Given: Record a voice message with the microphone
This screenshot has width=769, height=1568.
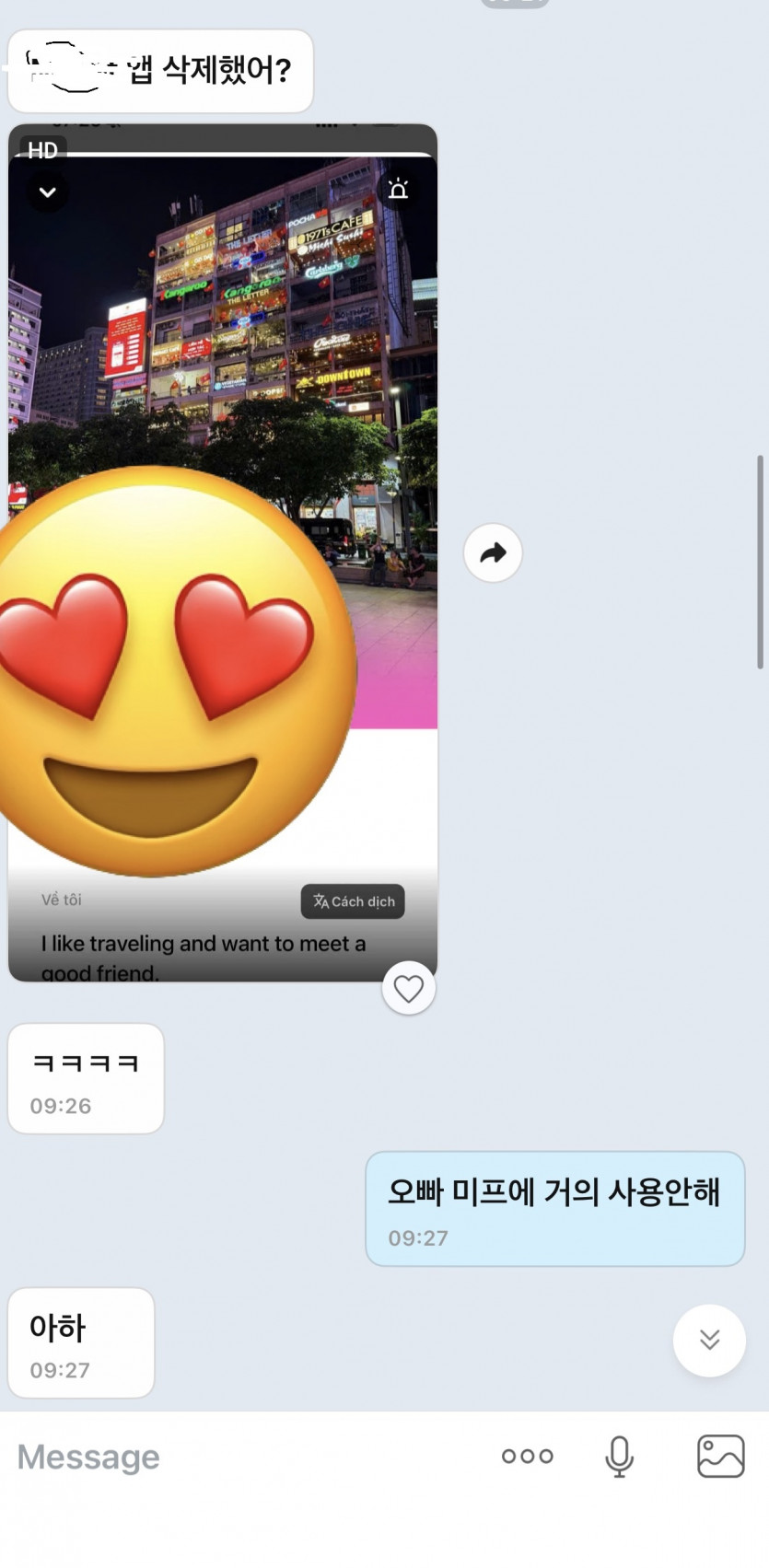Looking at the screenshot, I should 619,1456.
